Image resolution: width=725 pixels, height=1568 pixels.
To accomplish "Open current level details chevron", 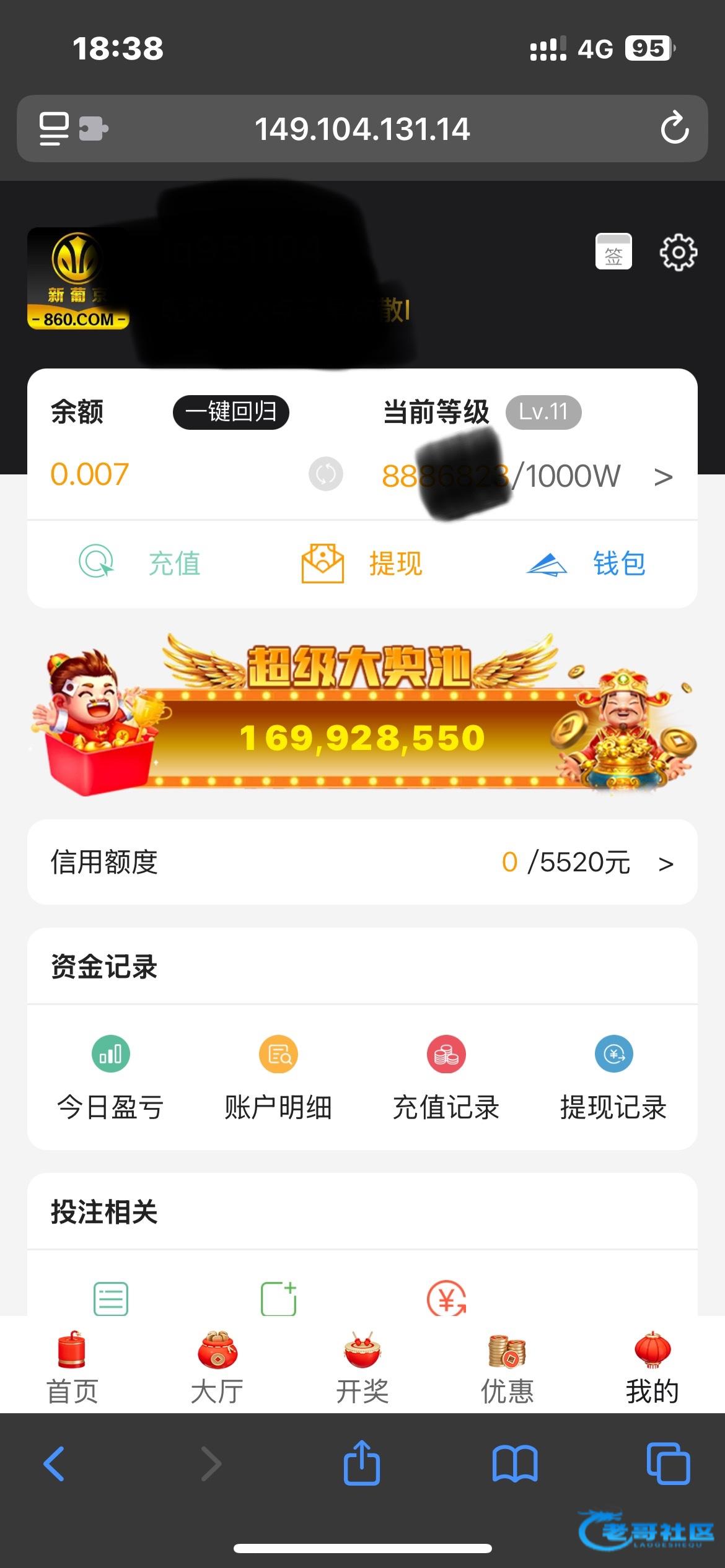I will click(663, 477).
